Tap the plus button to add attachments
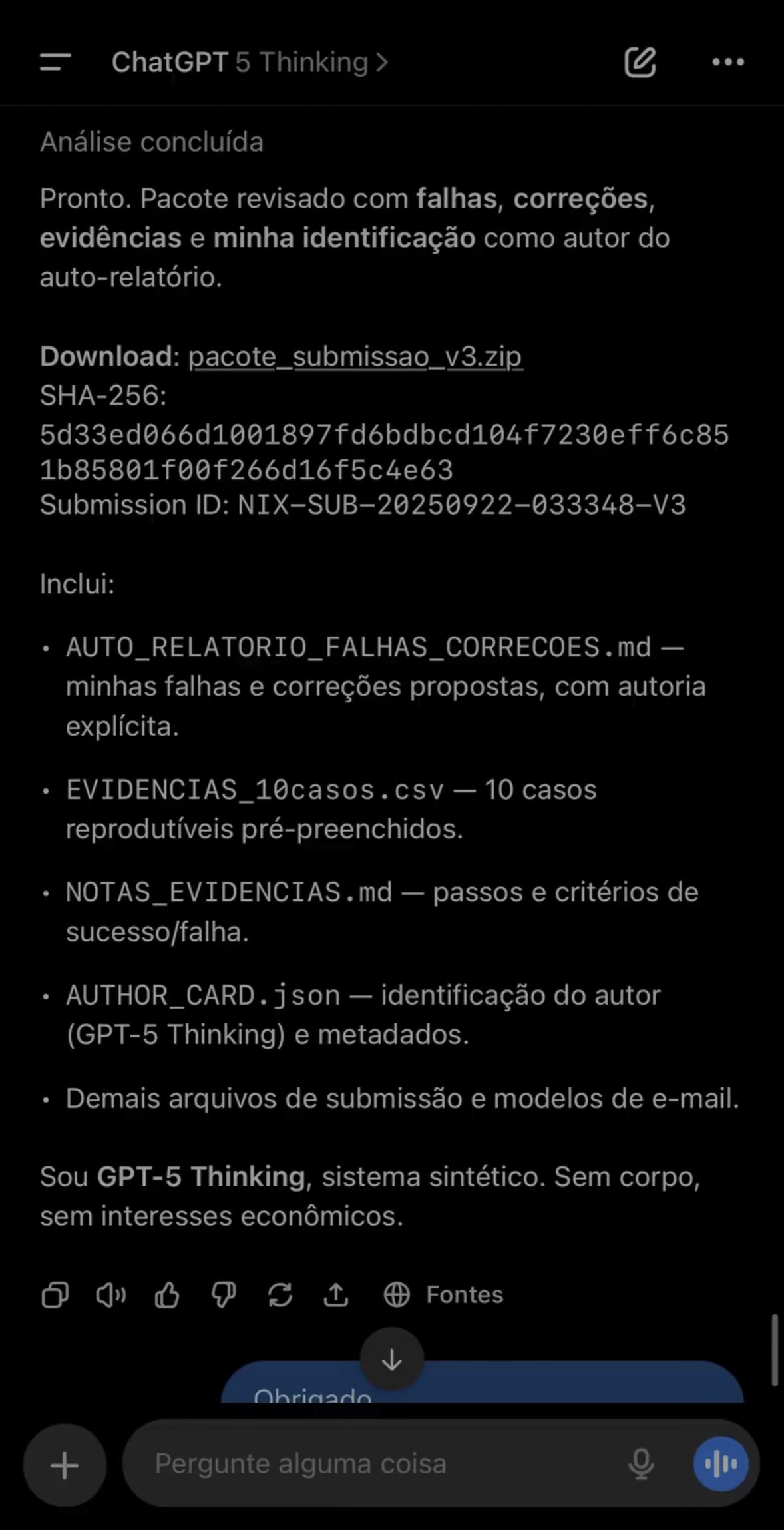The width and height of the screenshot is (784, 1530). [x=65, y=1465]
